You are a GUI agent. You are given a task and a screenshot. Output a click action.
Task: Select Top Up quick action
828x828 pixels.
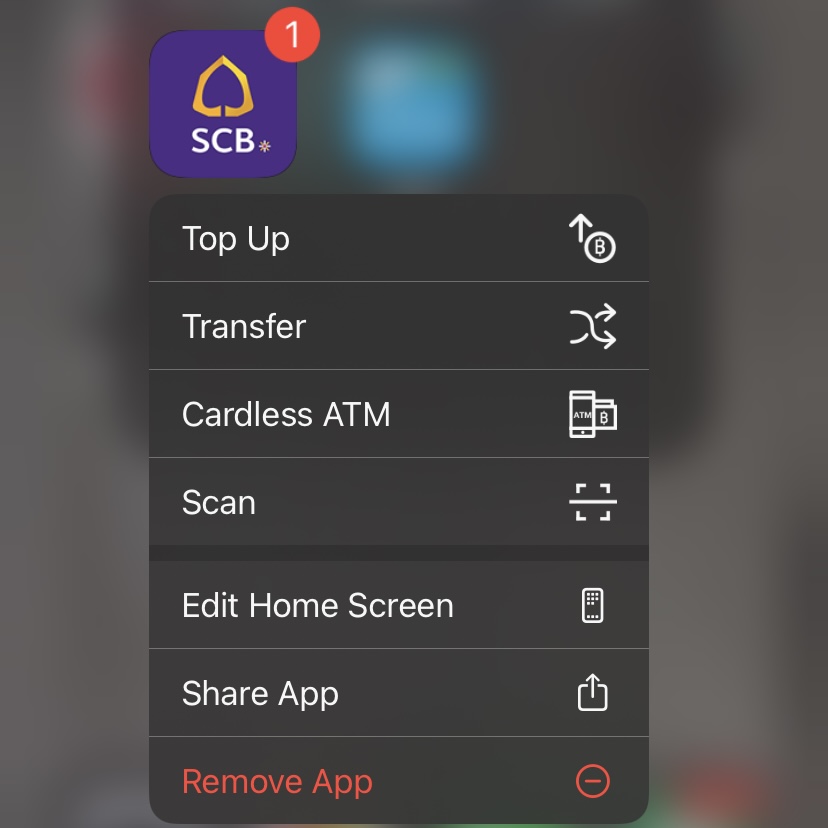click(398, 239)
